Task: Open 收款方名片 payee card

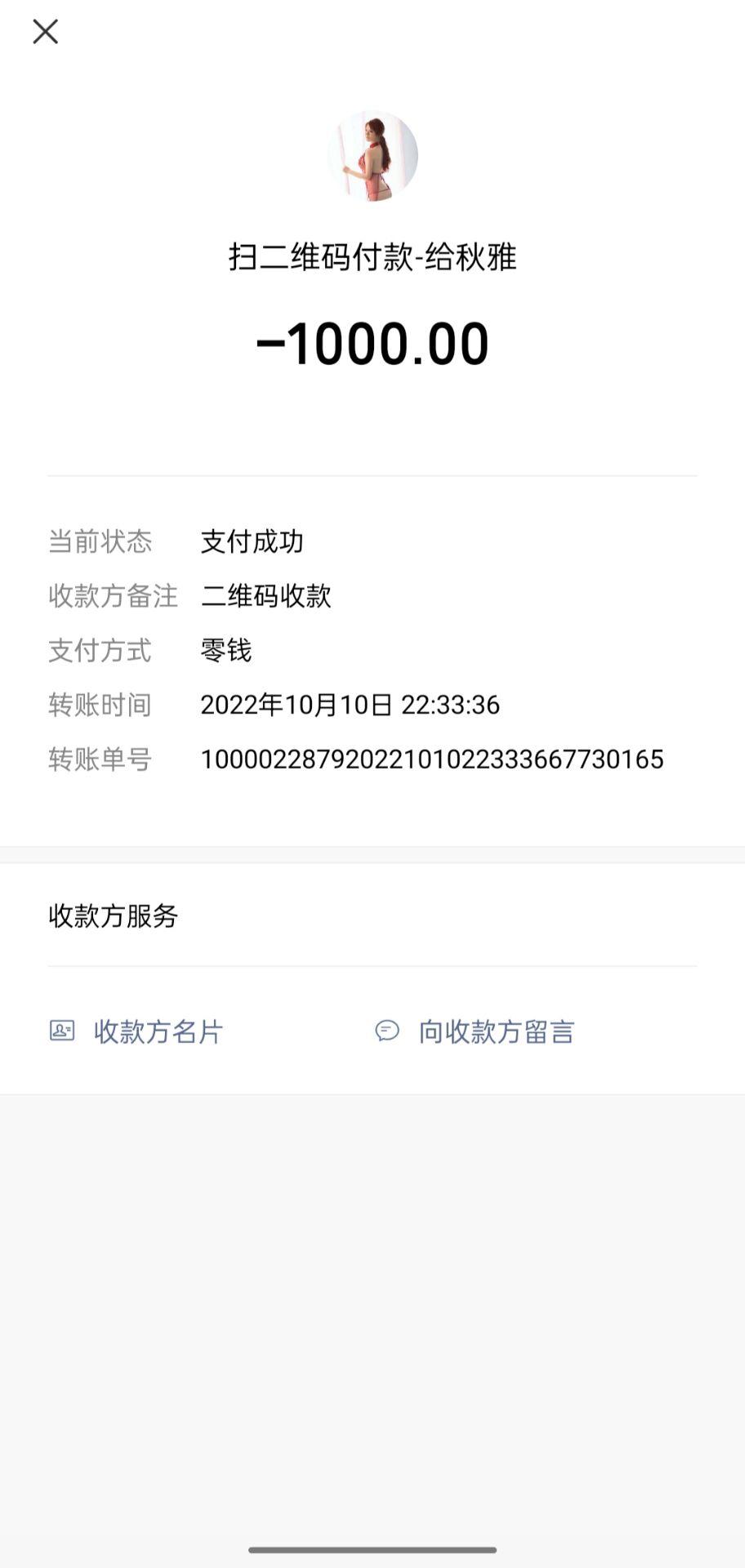Action: tap(137, 1031)
